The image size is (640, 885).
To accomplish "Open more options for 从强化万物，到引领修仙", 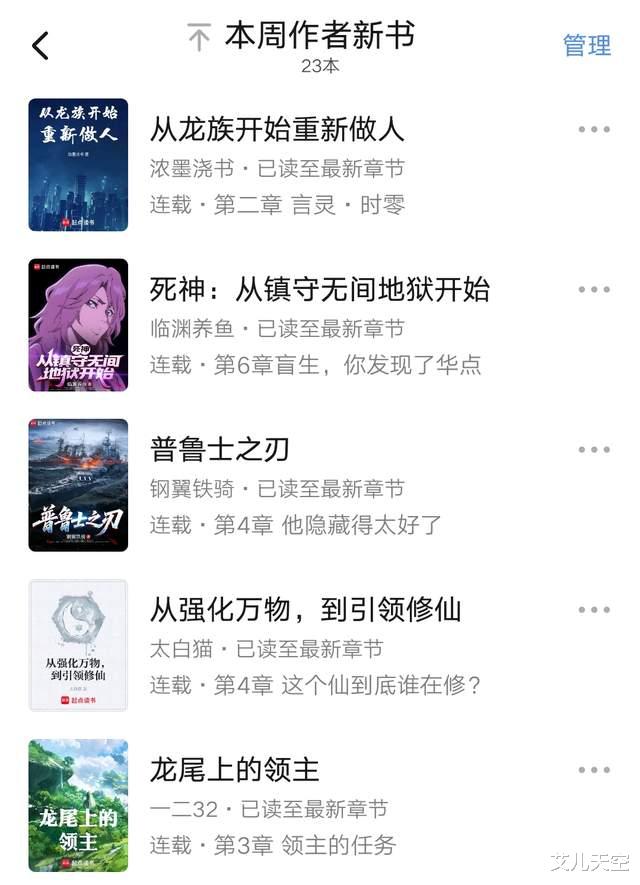I will [594, 609].
